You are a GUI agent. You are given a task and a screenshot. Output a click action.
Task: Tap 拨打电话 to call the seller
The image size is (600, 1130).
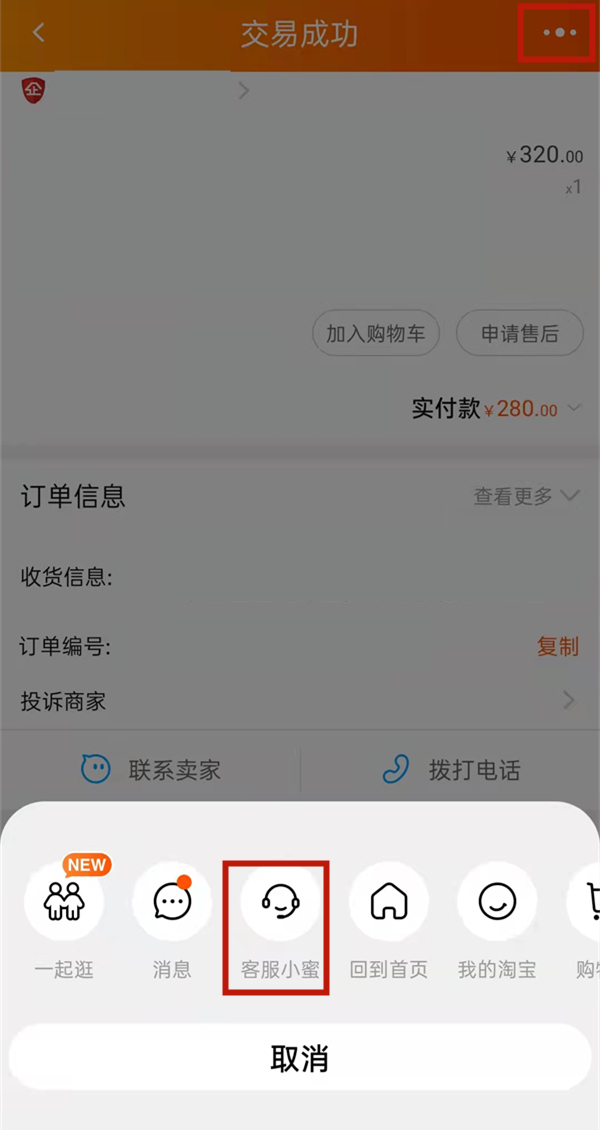[x=450, y=770]
